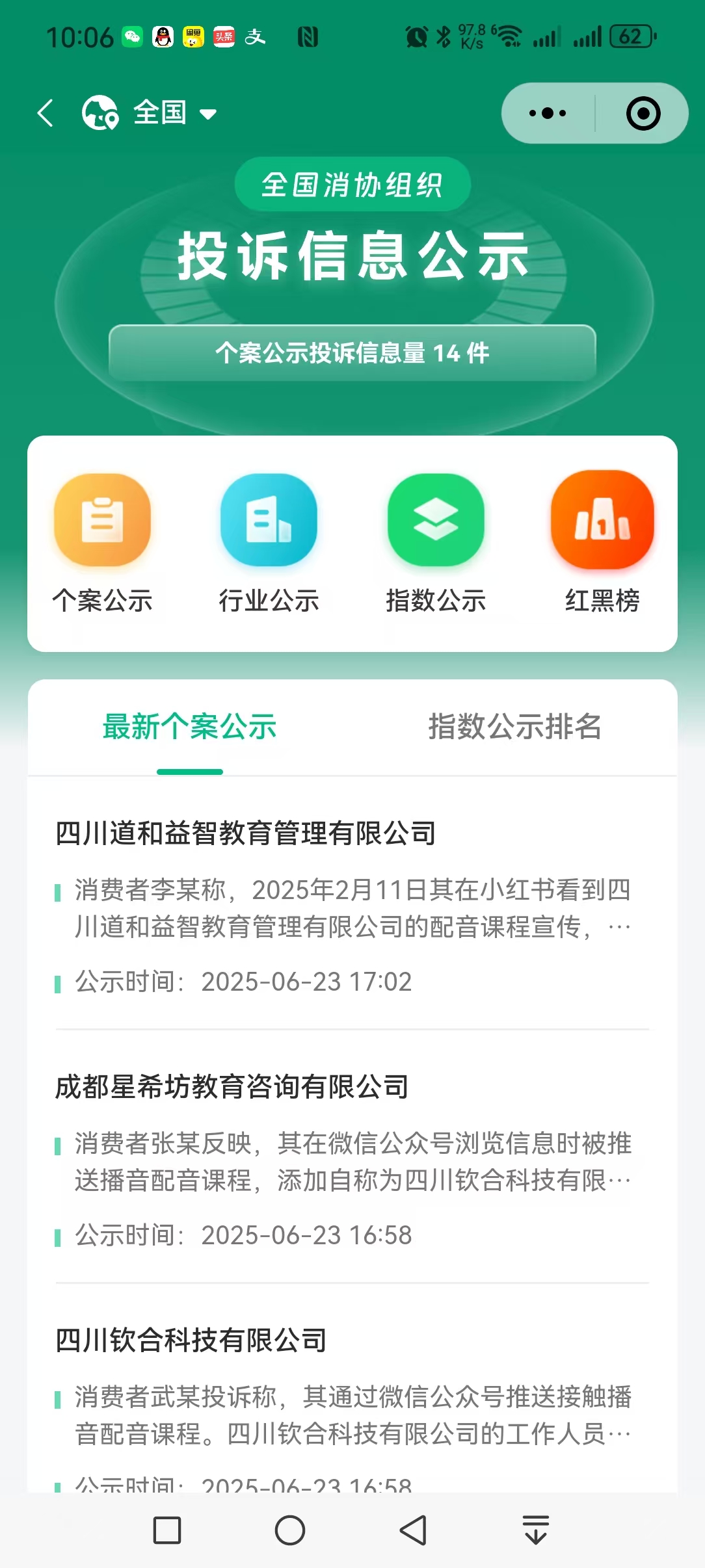The width and height of the screenshot is (705, 1568).
Task: Open the system recent apps view
Action: [166, 1530]
